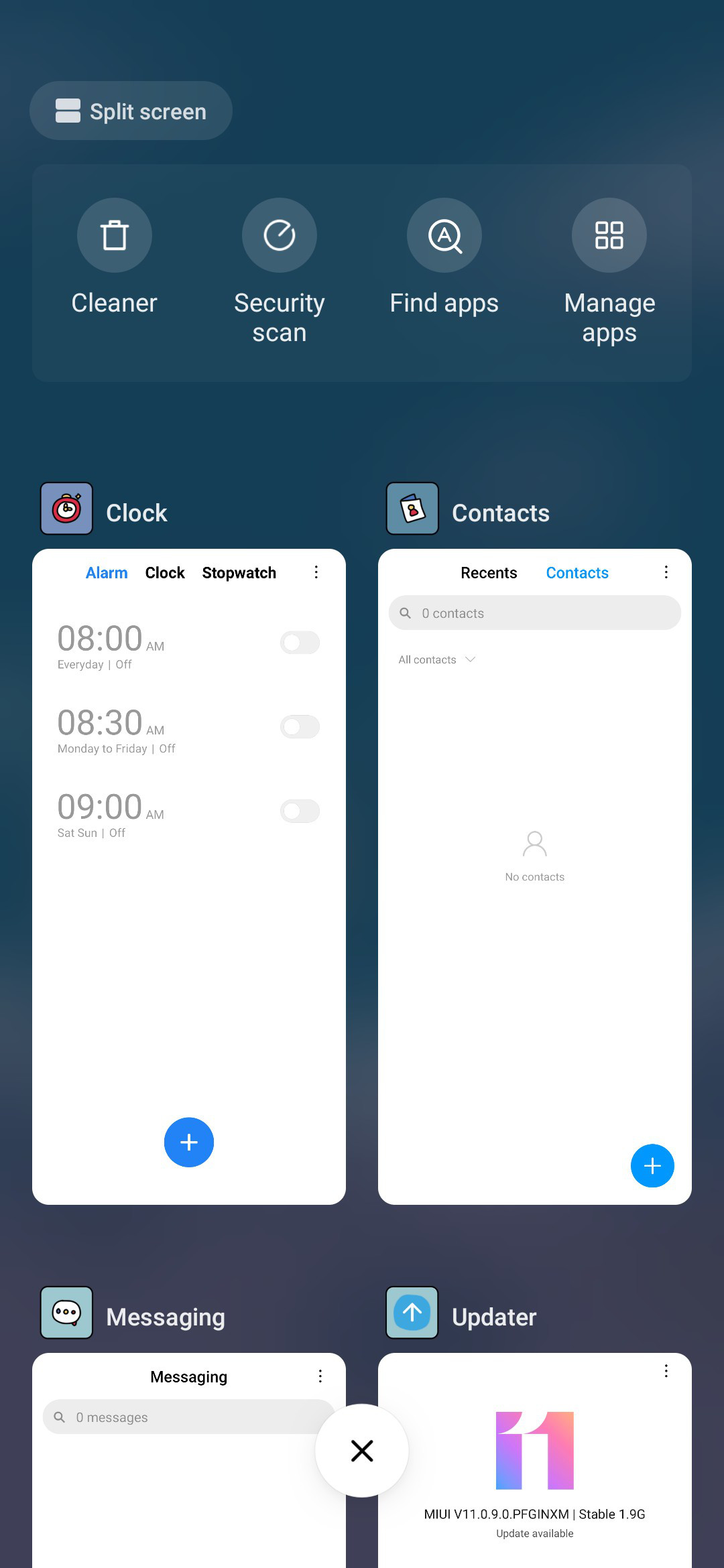Open the Updater app card
The image size is (724, 1568).
click(x=535, y=1461)
